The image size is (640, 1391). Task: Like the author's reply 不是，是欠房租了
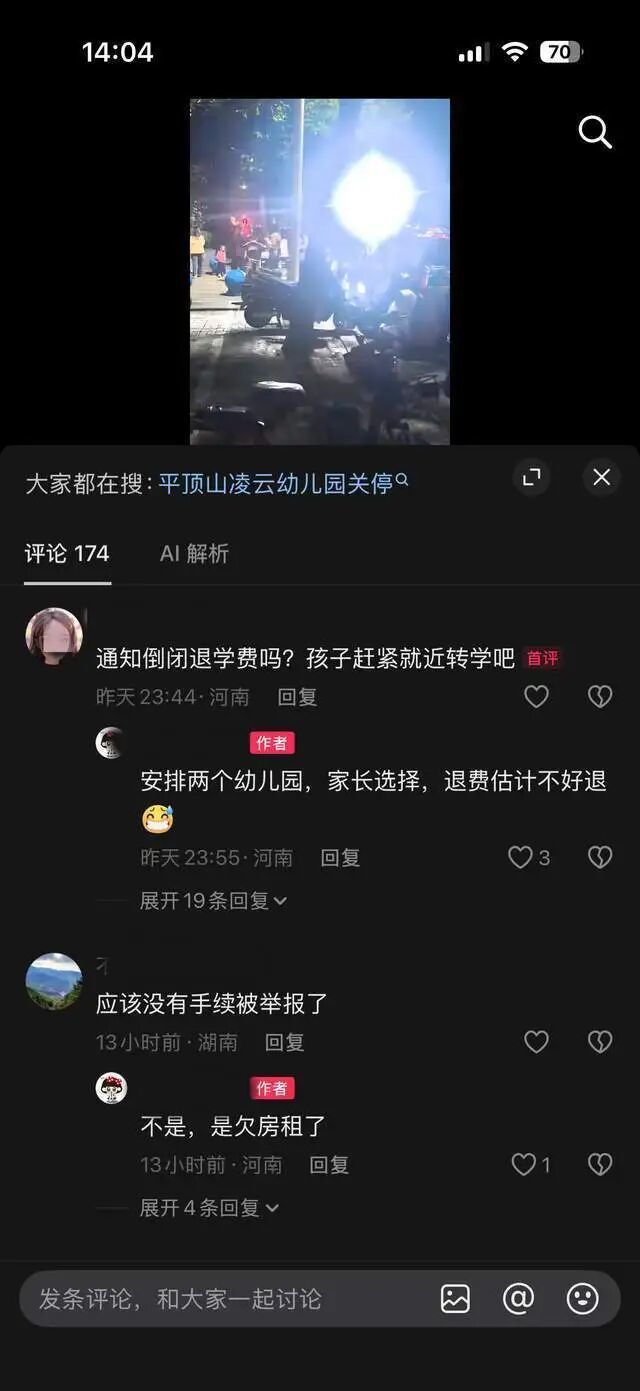(523, 1164)
